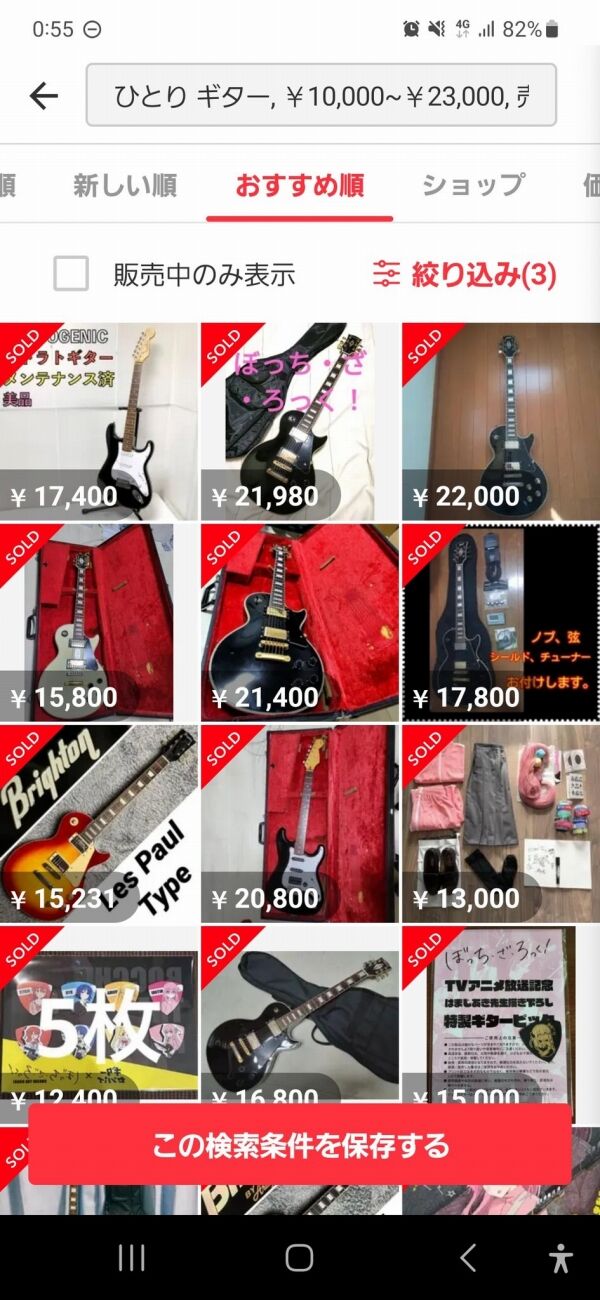Open the ¥15,800 guitar in case listing
600x1300 pixels.
(98, 622)
